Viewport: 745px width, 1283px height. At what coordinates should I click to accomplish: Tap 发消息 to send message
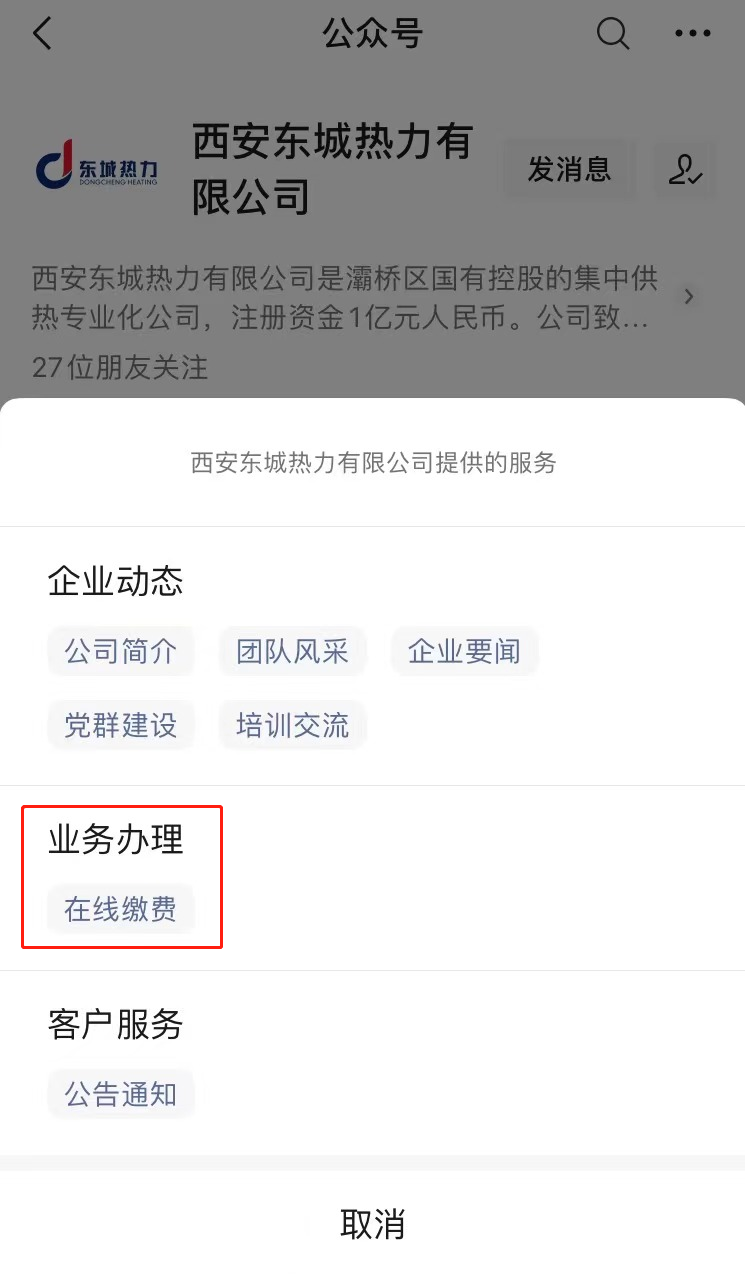pos(569,169)
